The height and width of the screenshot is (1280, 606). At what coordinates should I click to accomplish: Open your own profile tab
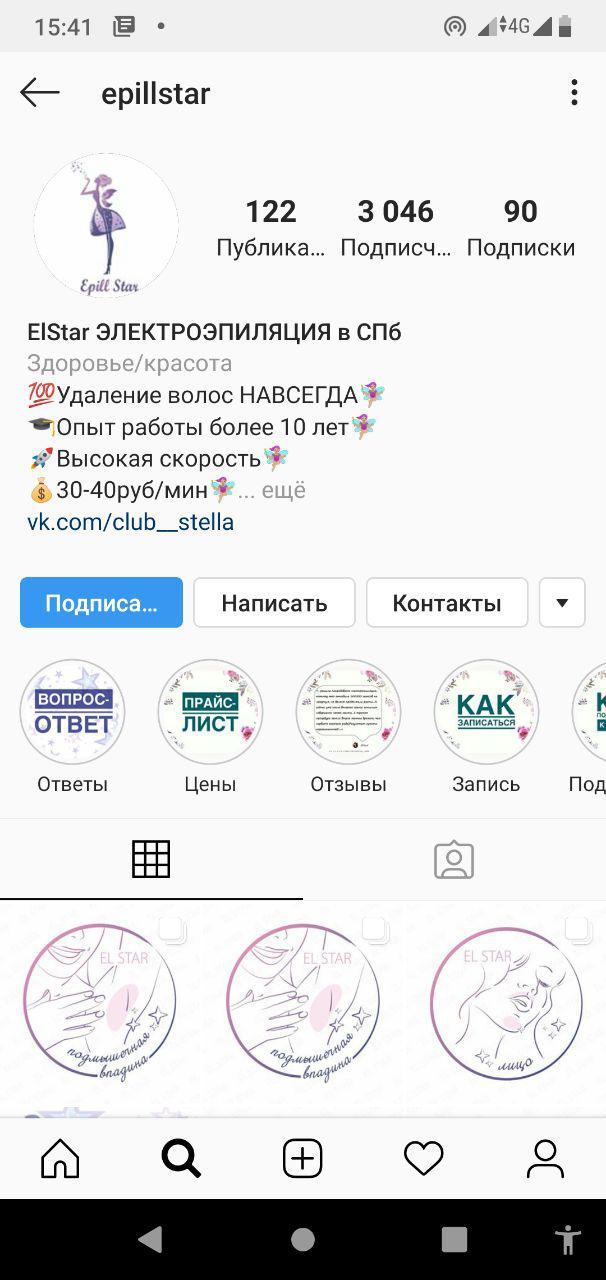click(545, 1158)
